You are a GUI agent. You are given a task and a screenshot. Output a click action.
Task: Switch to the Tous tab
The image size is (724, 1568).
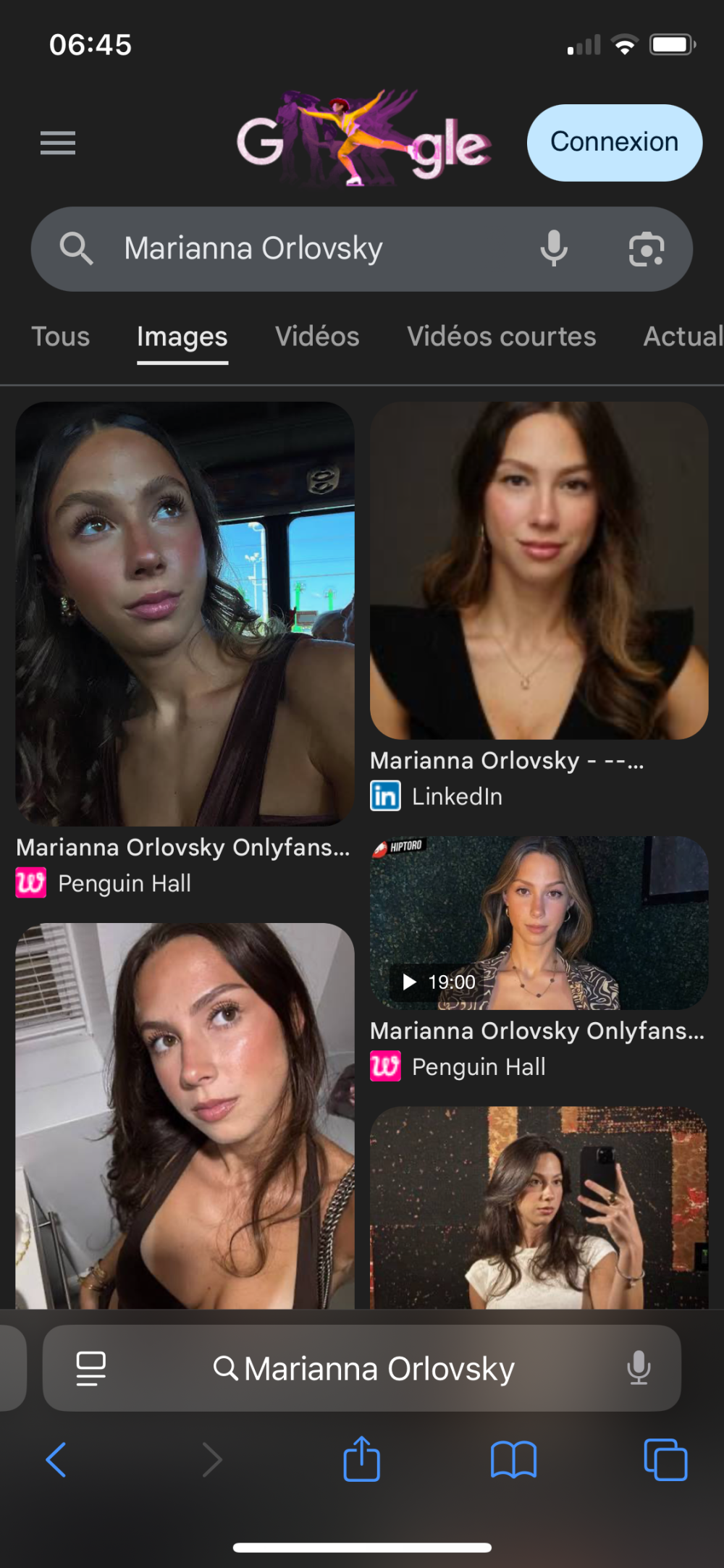pyautogui.click(x=61, y=337)
